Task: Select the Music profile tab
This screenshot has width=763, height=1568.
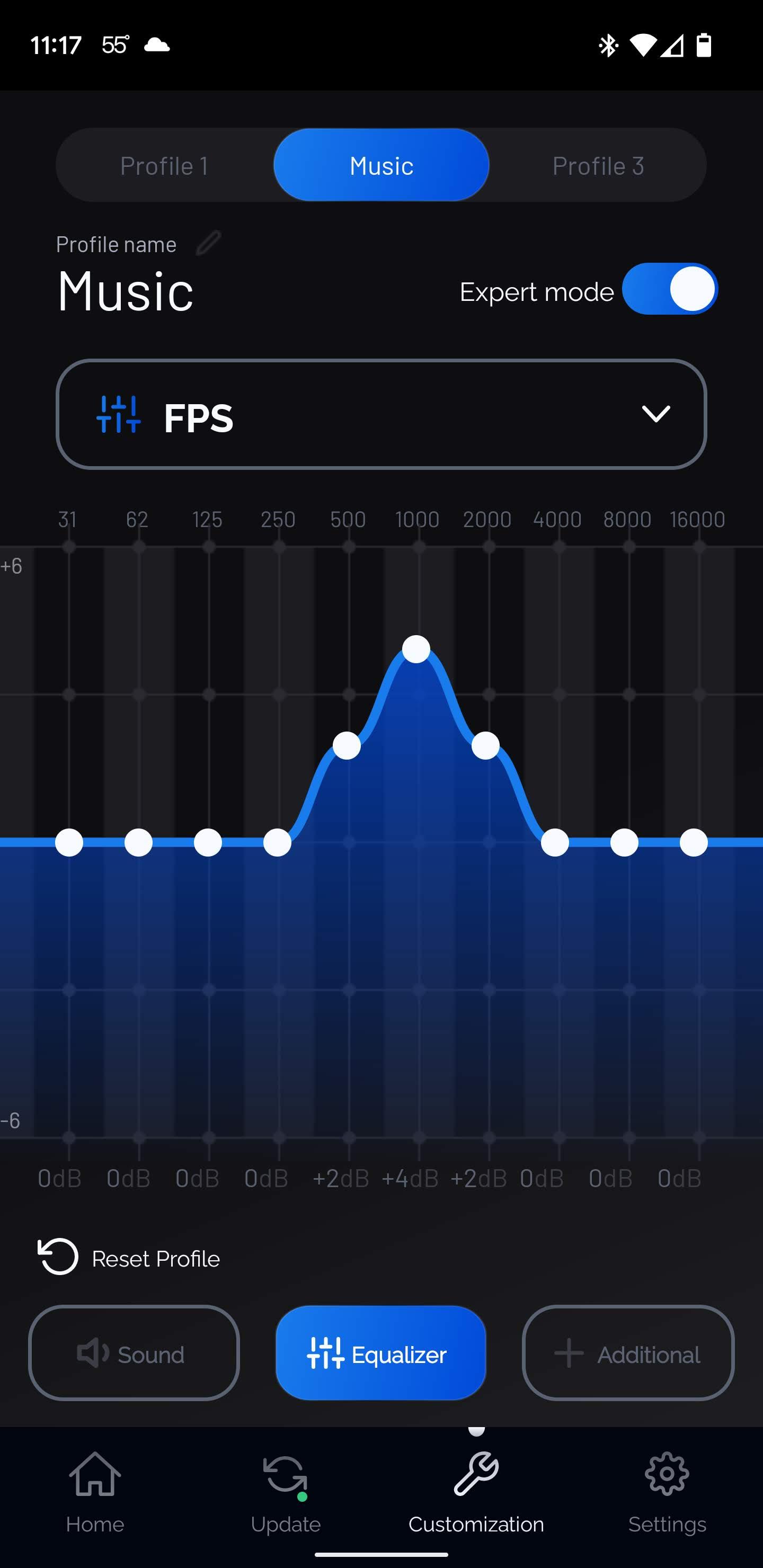Action: 381,166
